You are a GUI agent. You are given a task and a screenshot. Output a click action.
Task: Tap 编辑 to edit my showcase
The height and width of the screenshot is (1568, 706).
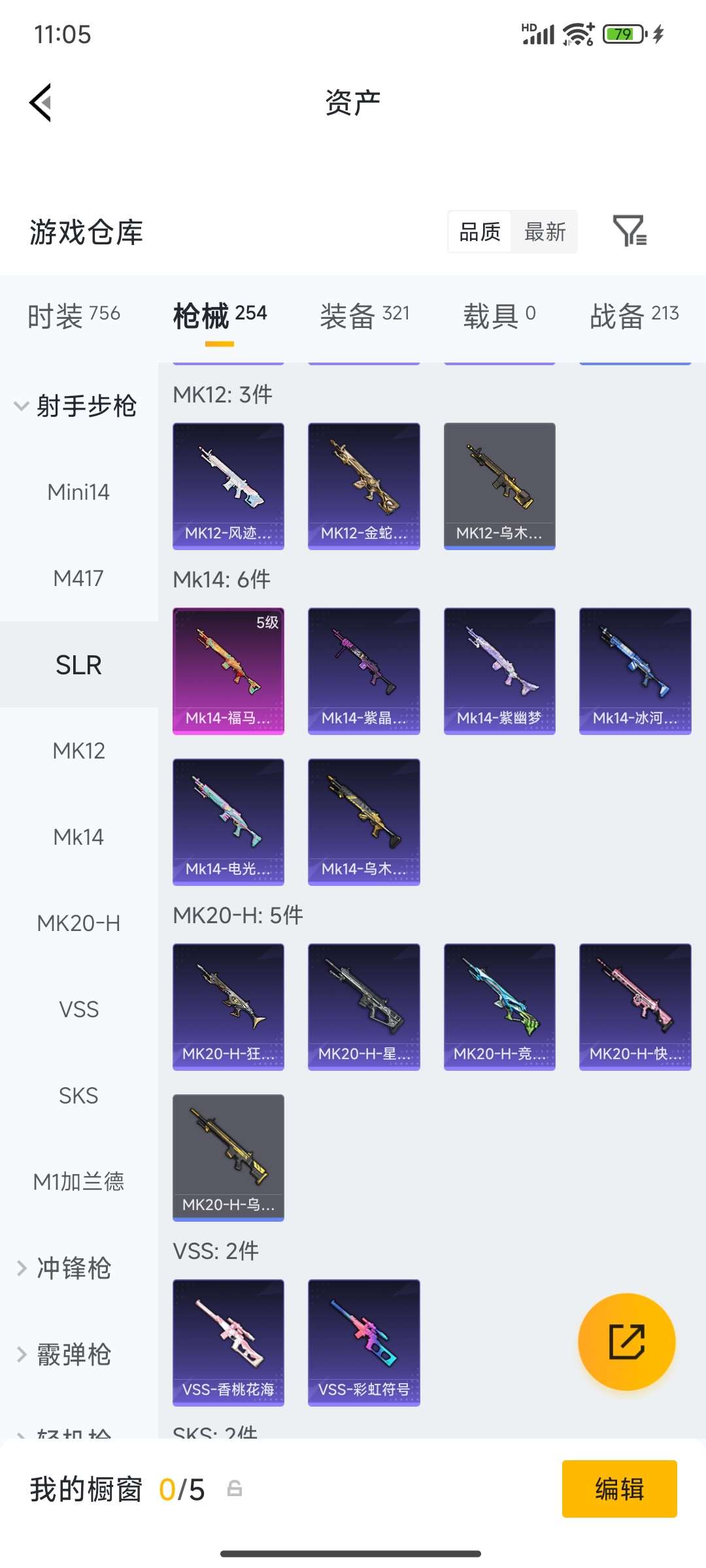(x=619, y=1489)
